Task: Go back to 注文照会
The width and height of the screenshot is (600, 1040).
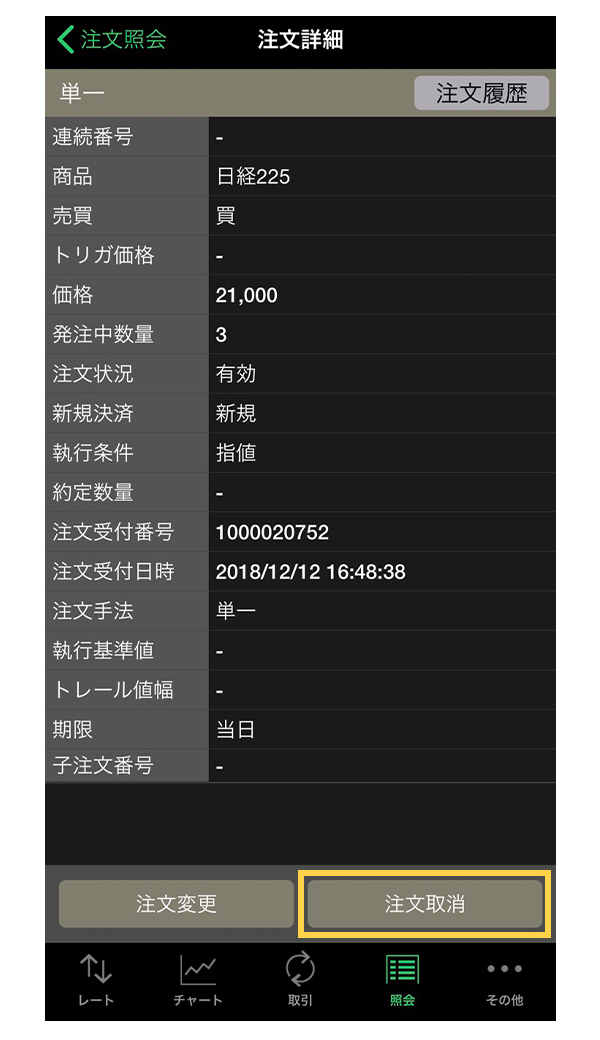Action: (x=112, y=40)
